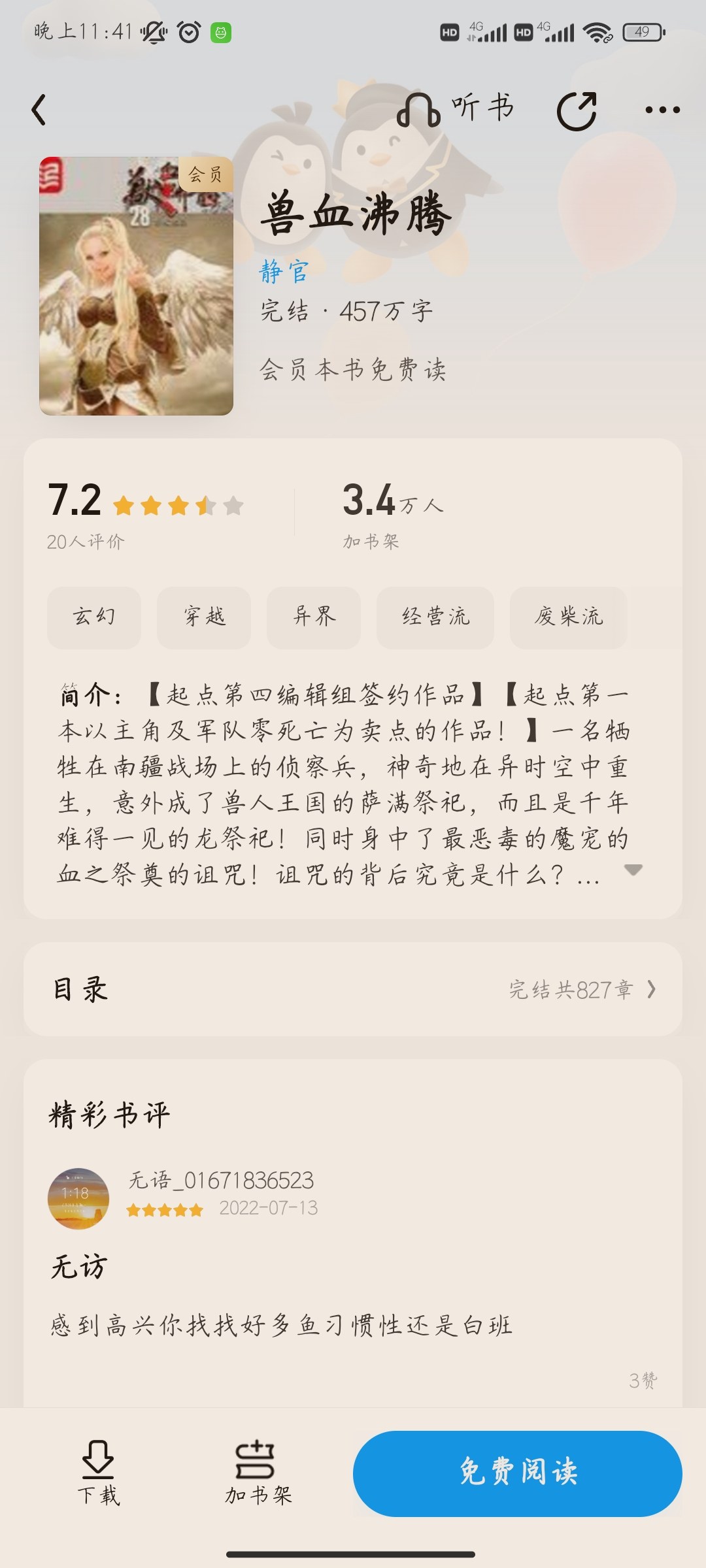This screenshot has width=706, height=1568.
Task: Select the 玄幻 genre tag
Action: click(x=94, y=617)
